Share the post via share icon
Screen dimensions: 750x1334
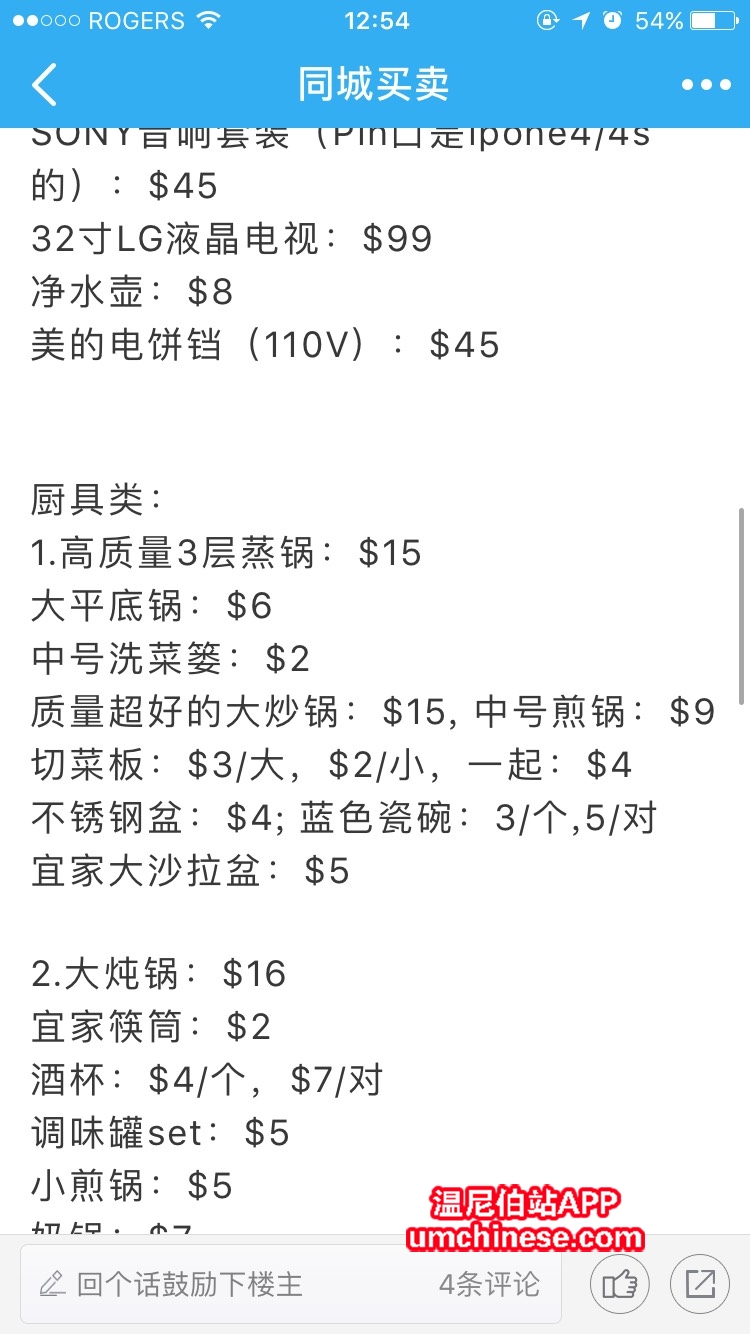point(700,1284)
